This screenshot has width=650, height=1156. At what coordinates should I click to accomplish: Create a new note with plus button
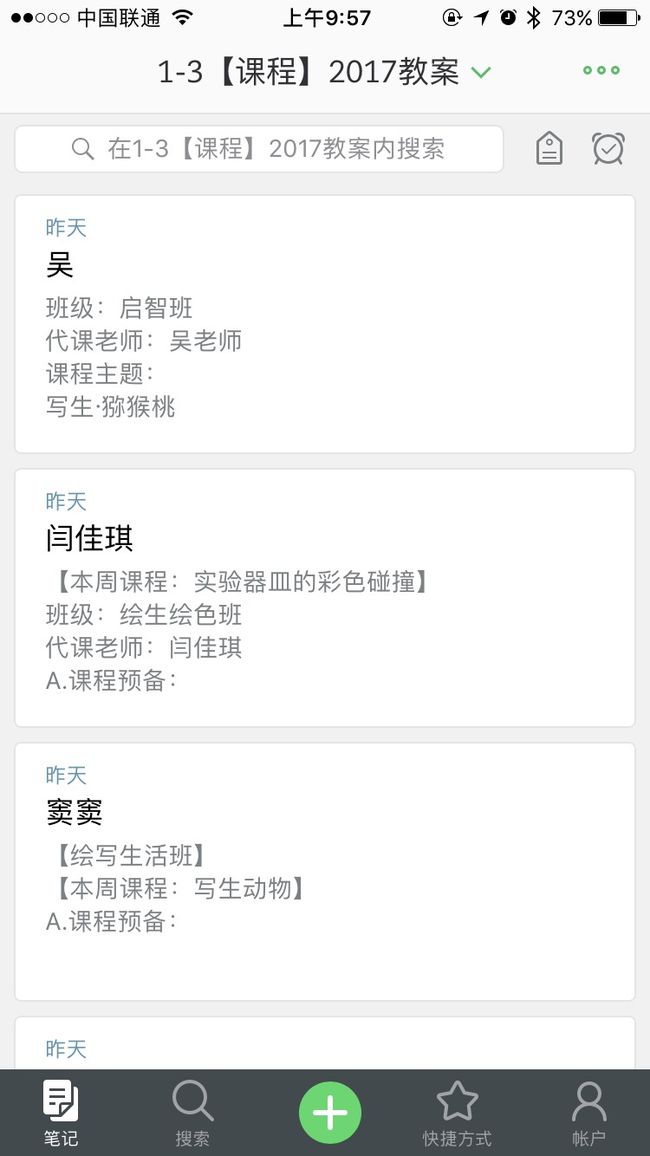click(x=330, y=1113)
